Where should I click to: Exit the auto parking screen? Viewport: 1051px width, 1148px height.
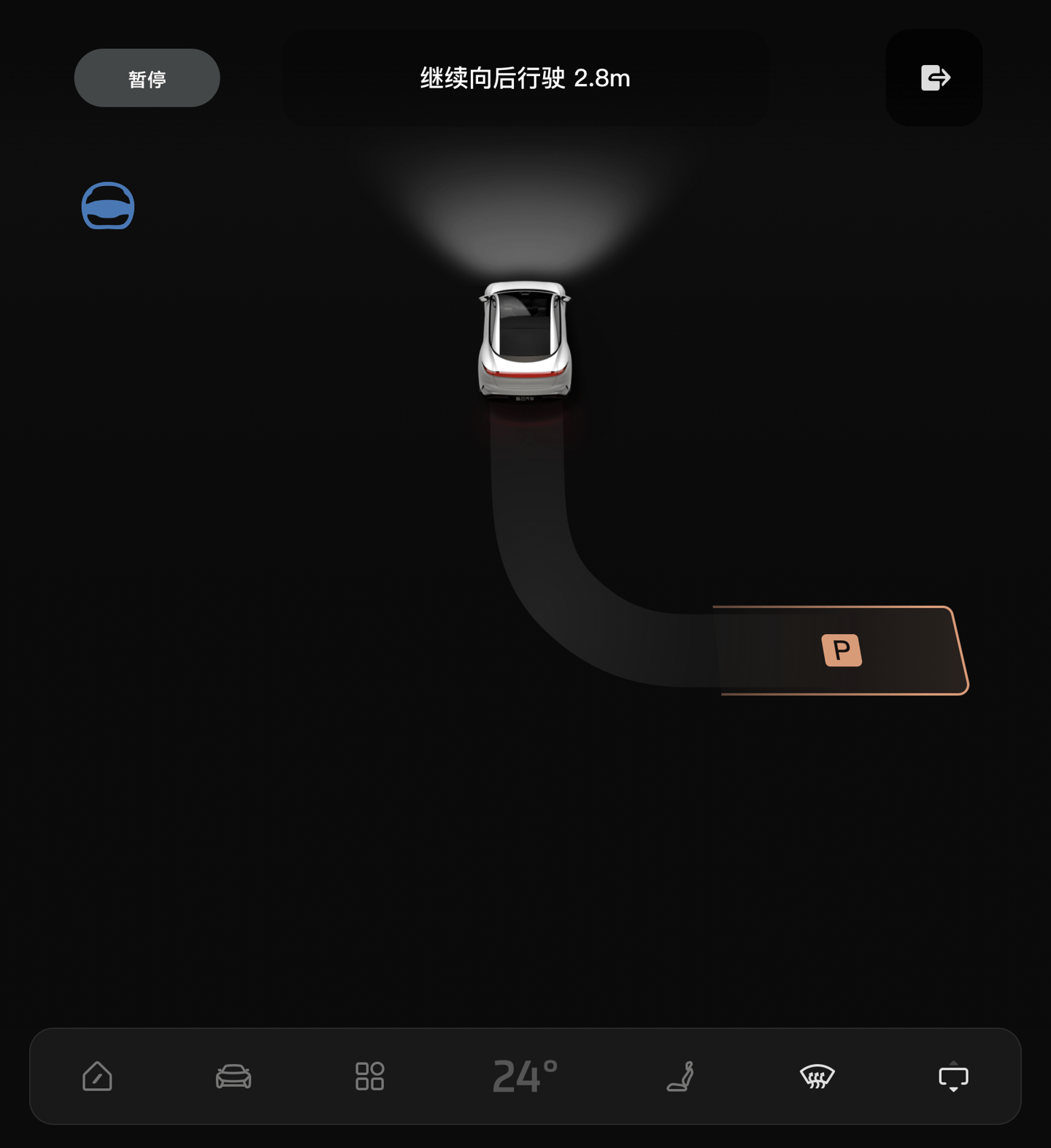click(933, 77)
